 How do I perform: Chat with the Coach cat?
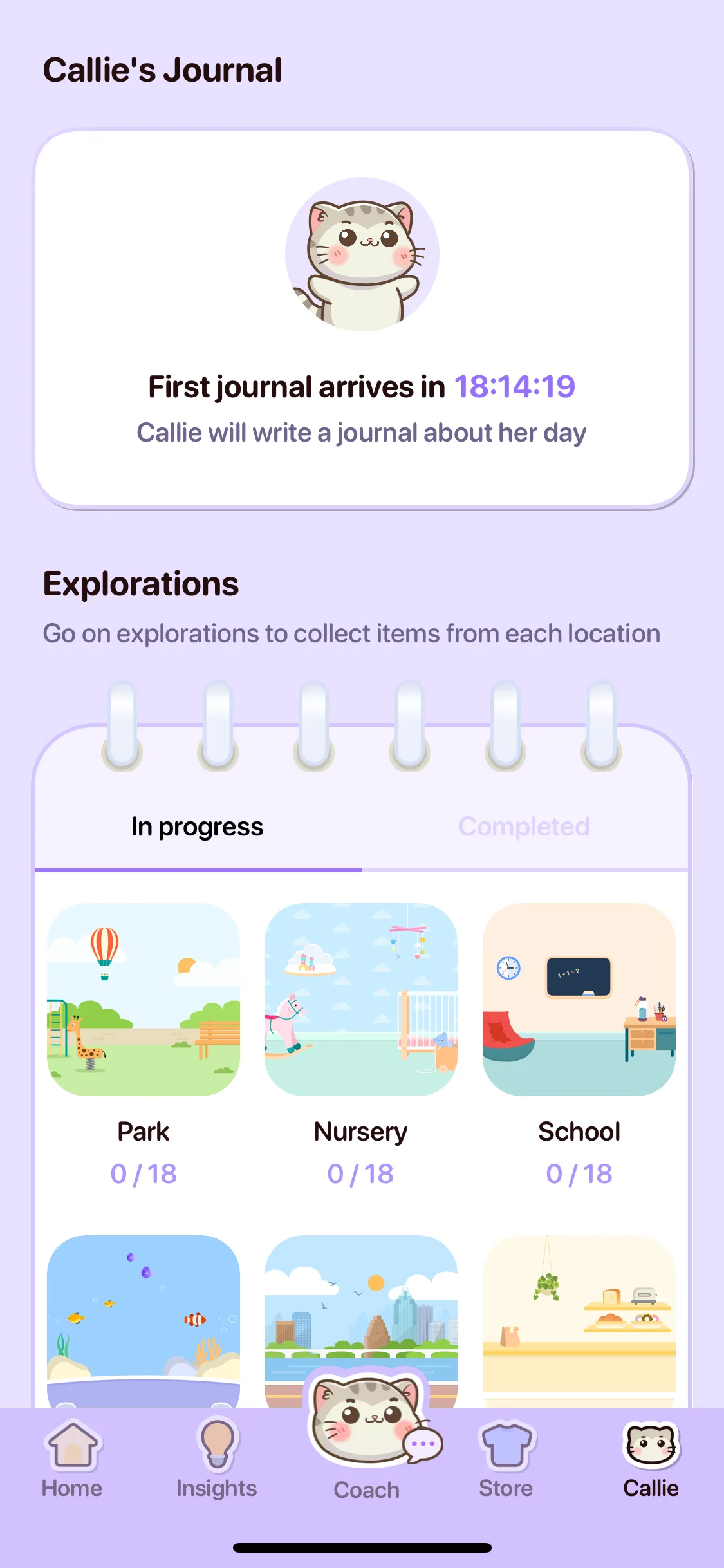coord(366,1439)
